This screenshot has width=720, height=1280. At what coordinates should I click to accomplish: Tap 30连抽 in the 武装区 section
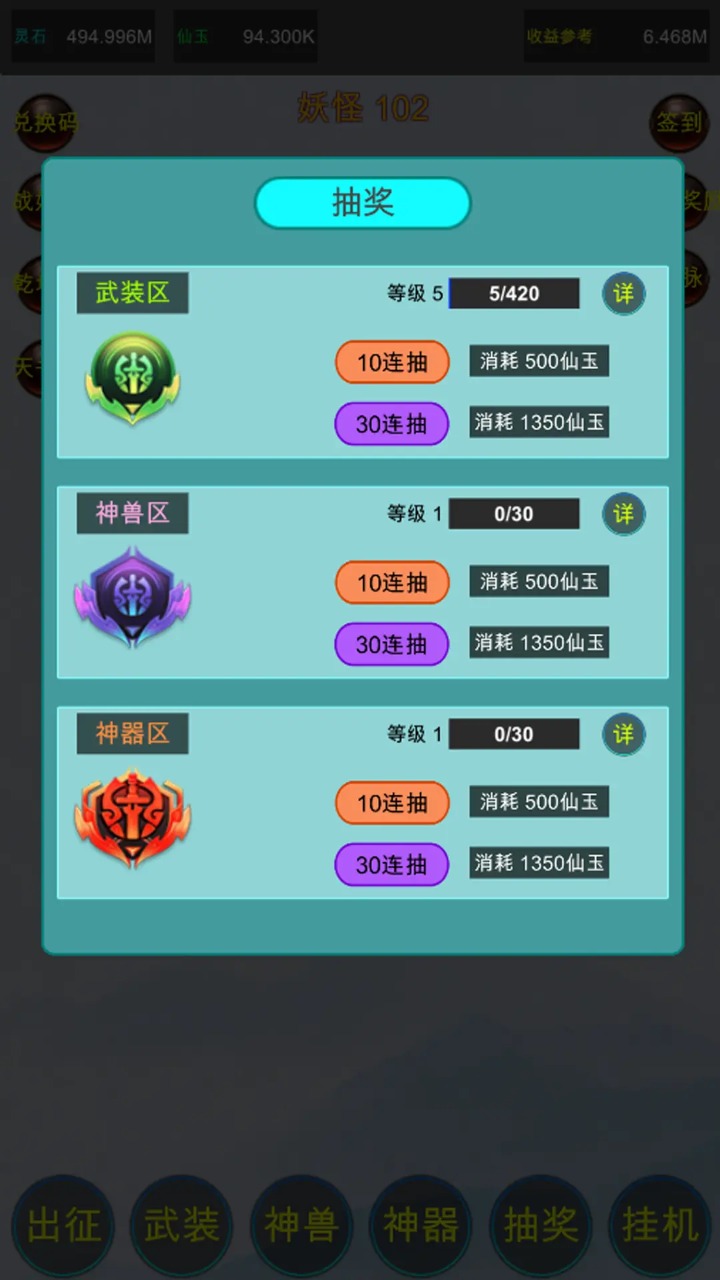tap(392, 424)
